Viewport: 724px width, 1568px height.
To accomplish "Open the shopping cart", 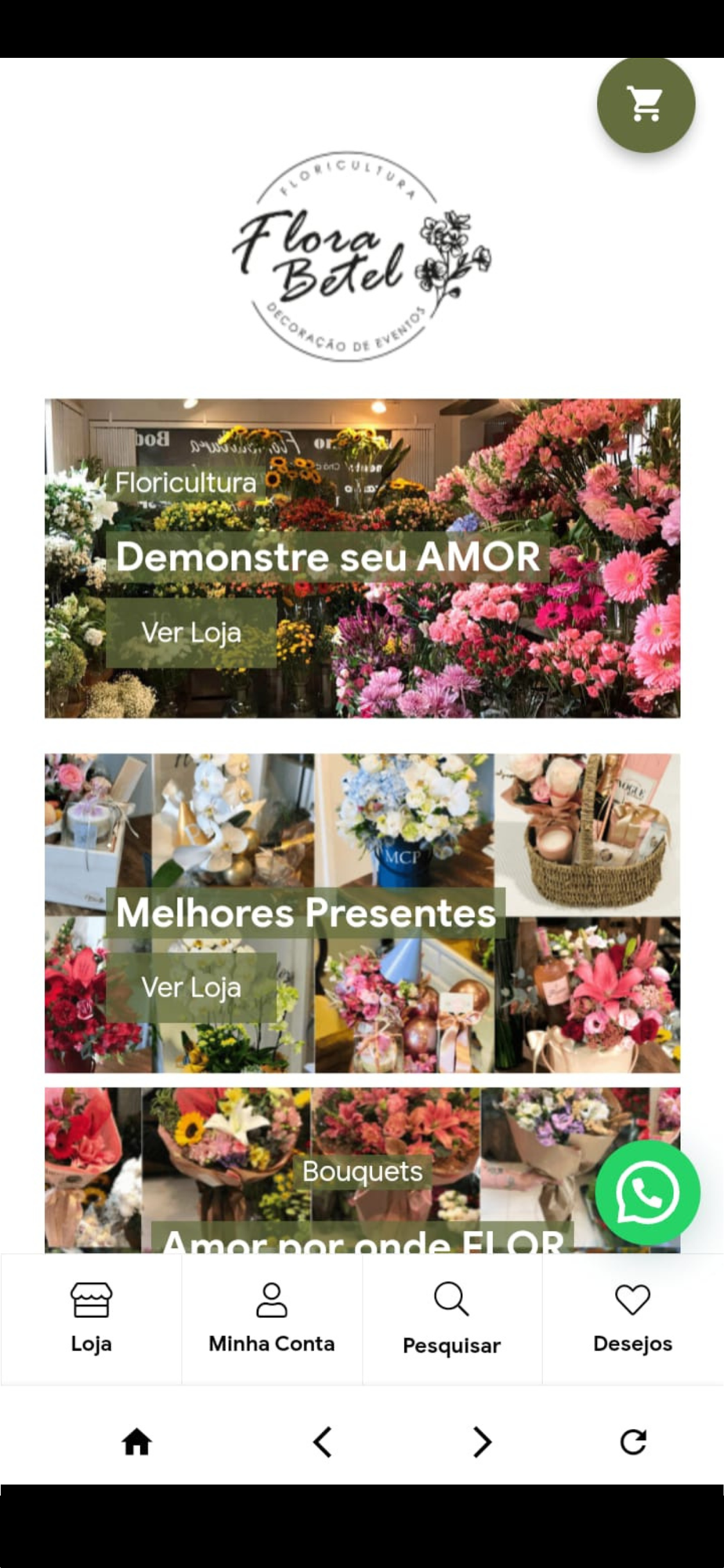I will pyautogui.click(x=646, y=103).
